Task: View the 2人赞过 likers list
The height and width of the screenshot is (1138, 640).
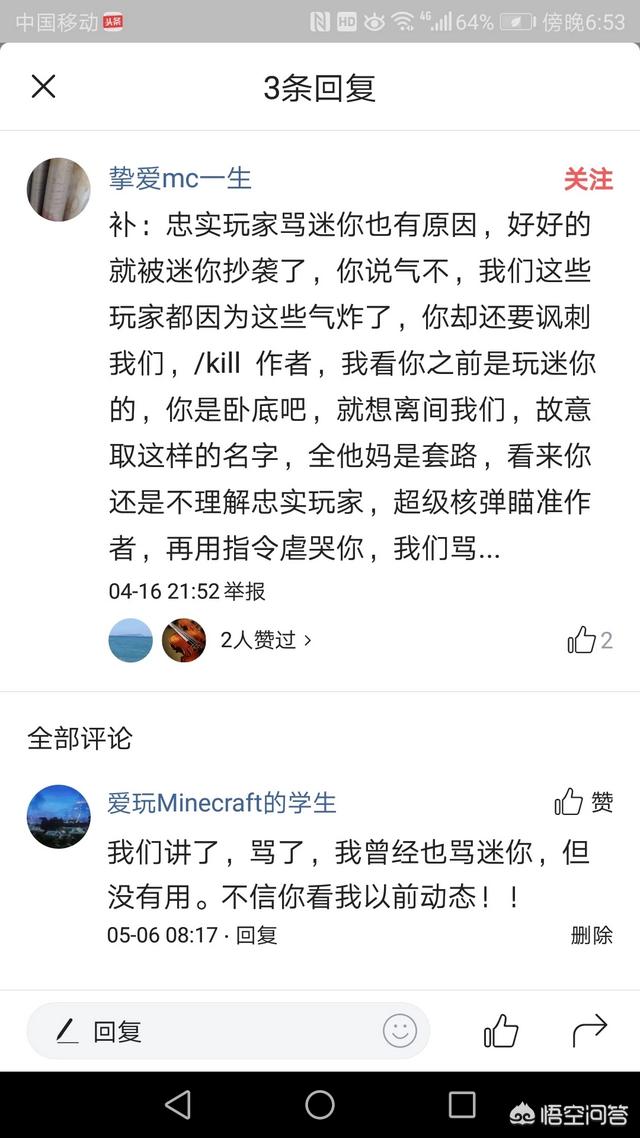Action: [x=266, y=640]
